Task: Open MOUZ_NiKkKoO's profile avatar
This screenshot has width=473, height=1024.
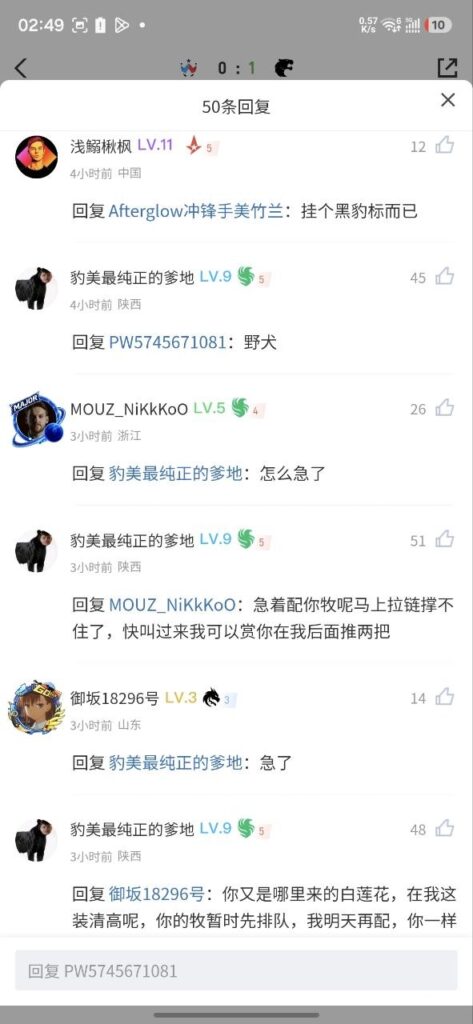Action: click(x=36, y=419)
